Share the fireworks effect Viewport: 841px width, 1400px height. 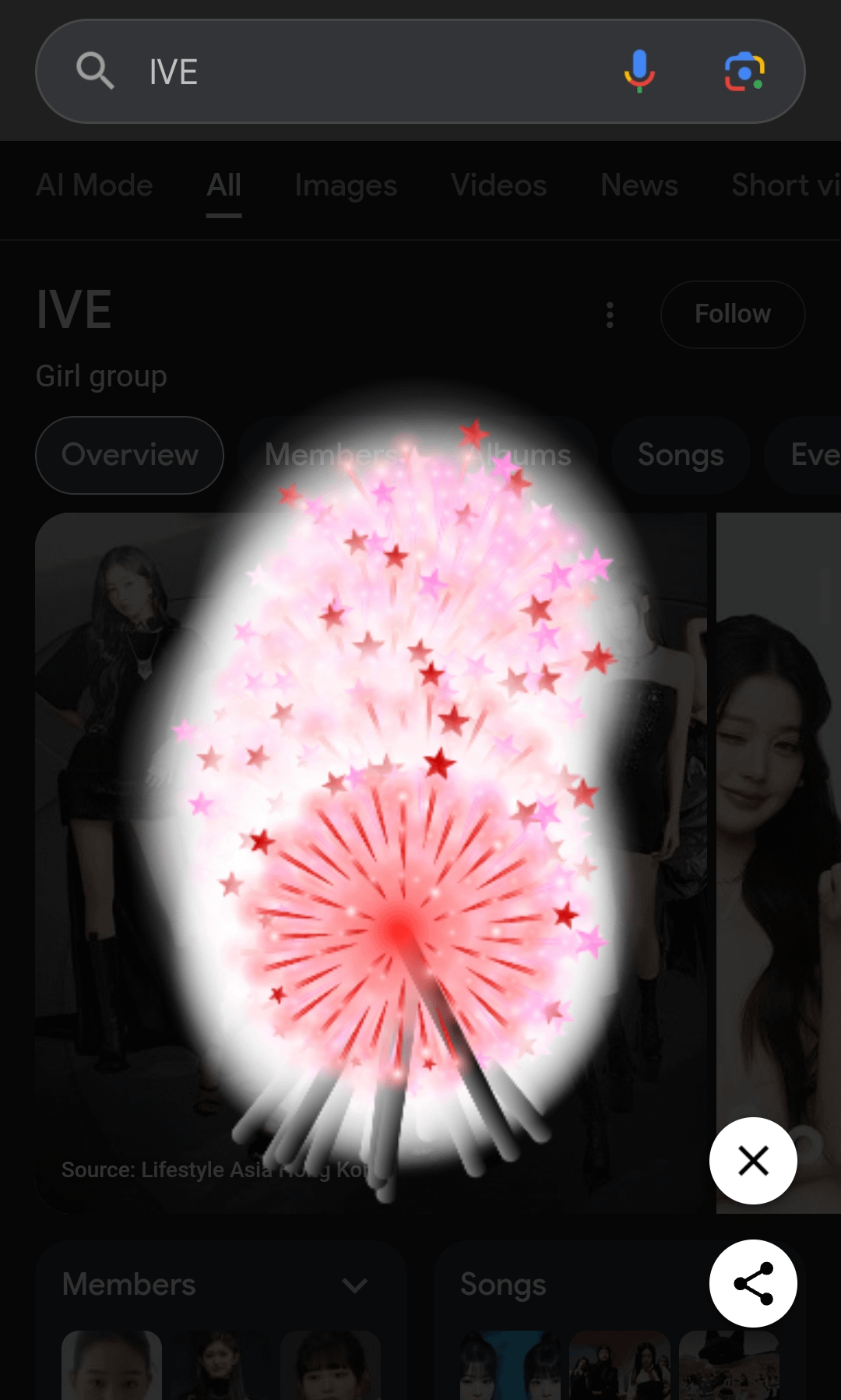tap(753, 1283)
